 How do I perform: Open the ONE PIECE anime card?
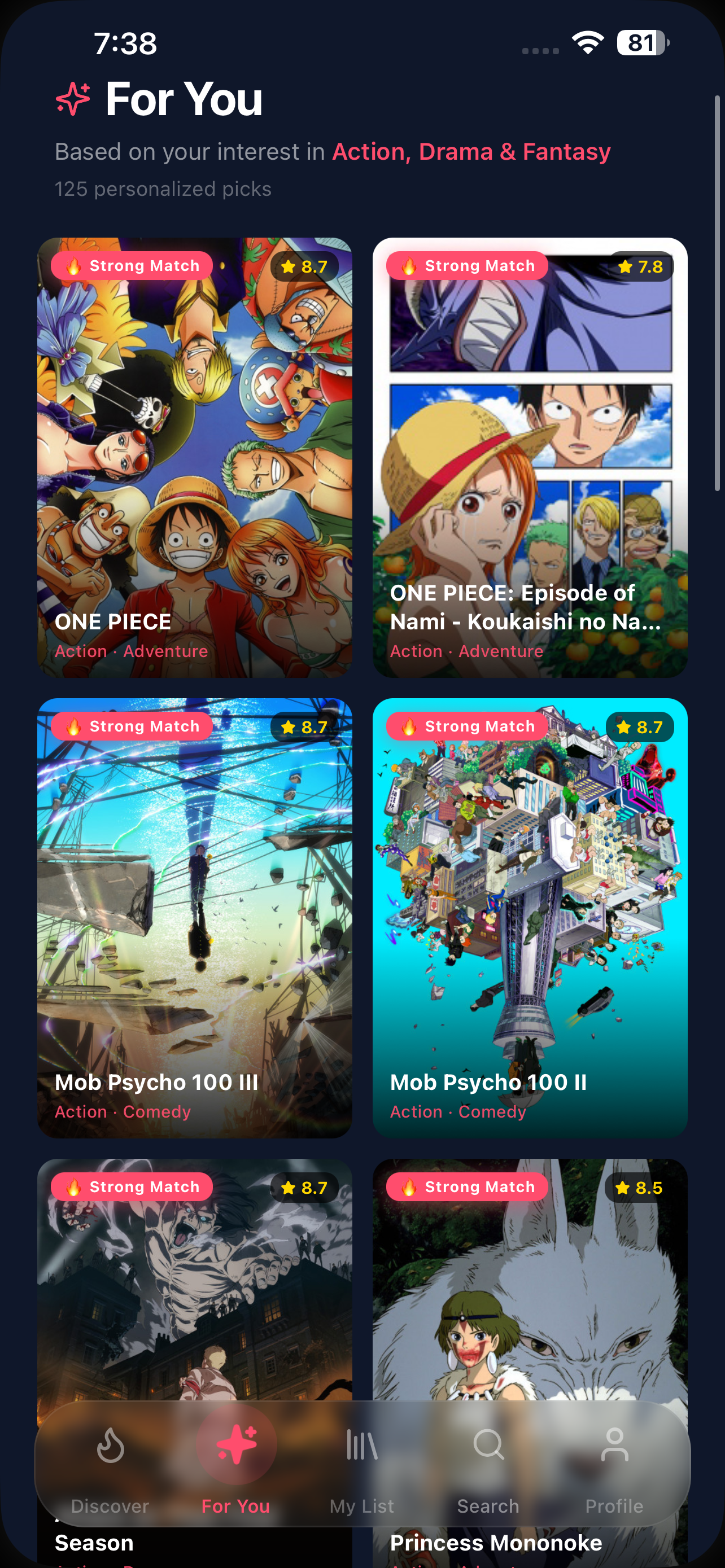click(x=194, y=457)
